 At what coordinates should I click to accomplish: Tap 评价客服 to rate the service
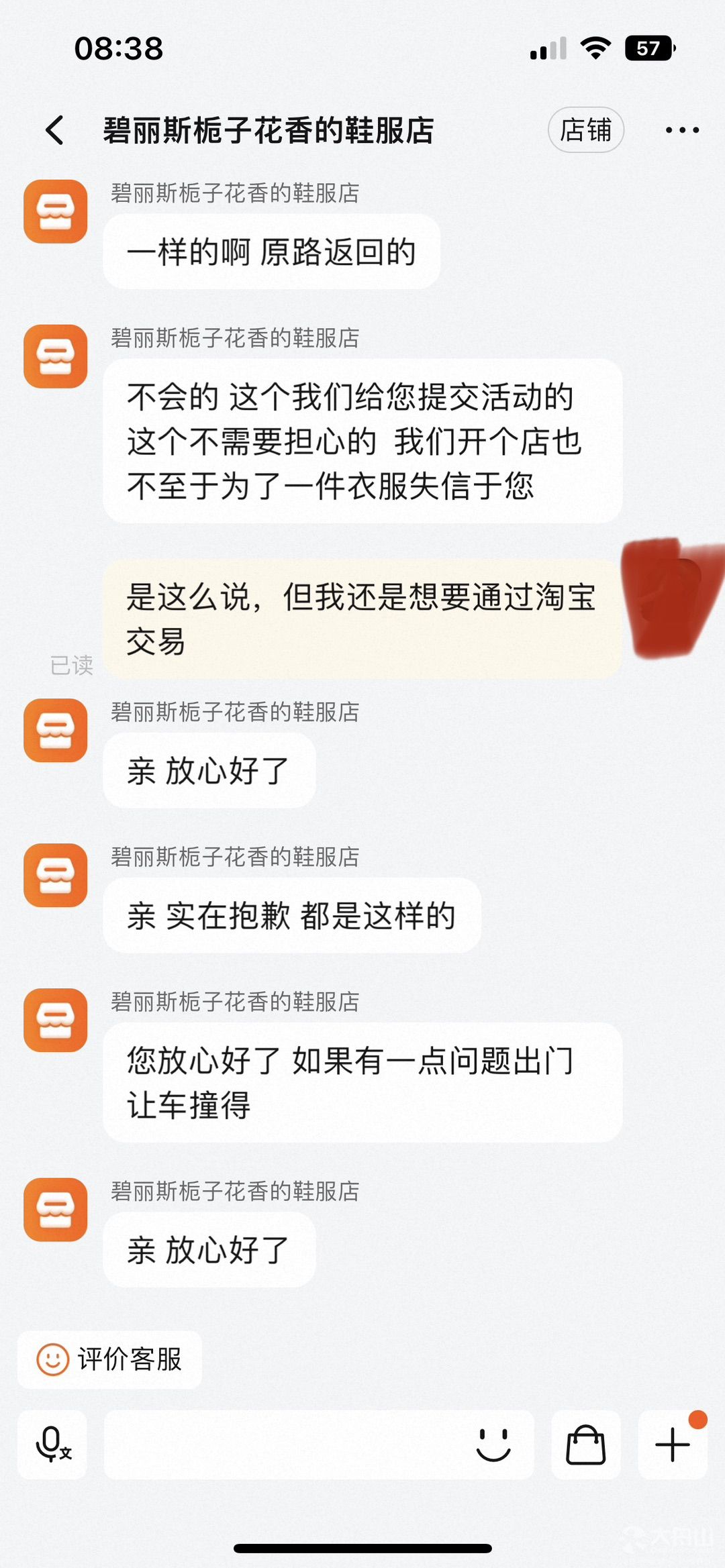[110, 1360]
